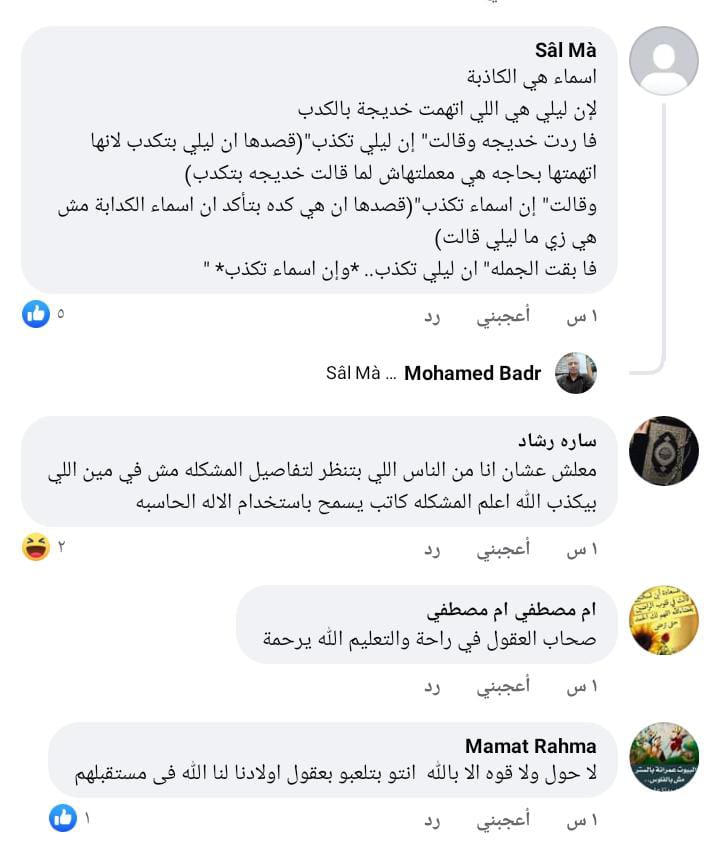Reply to ساره رشاد's comment

click(x=432, y=549)
